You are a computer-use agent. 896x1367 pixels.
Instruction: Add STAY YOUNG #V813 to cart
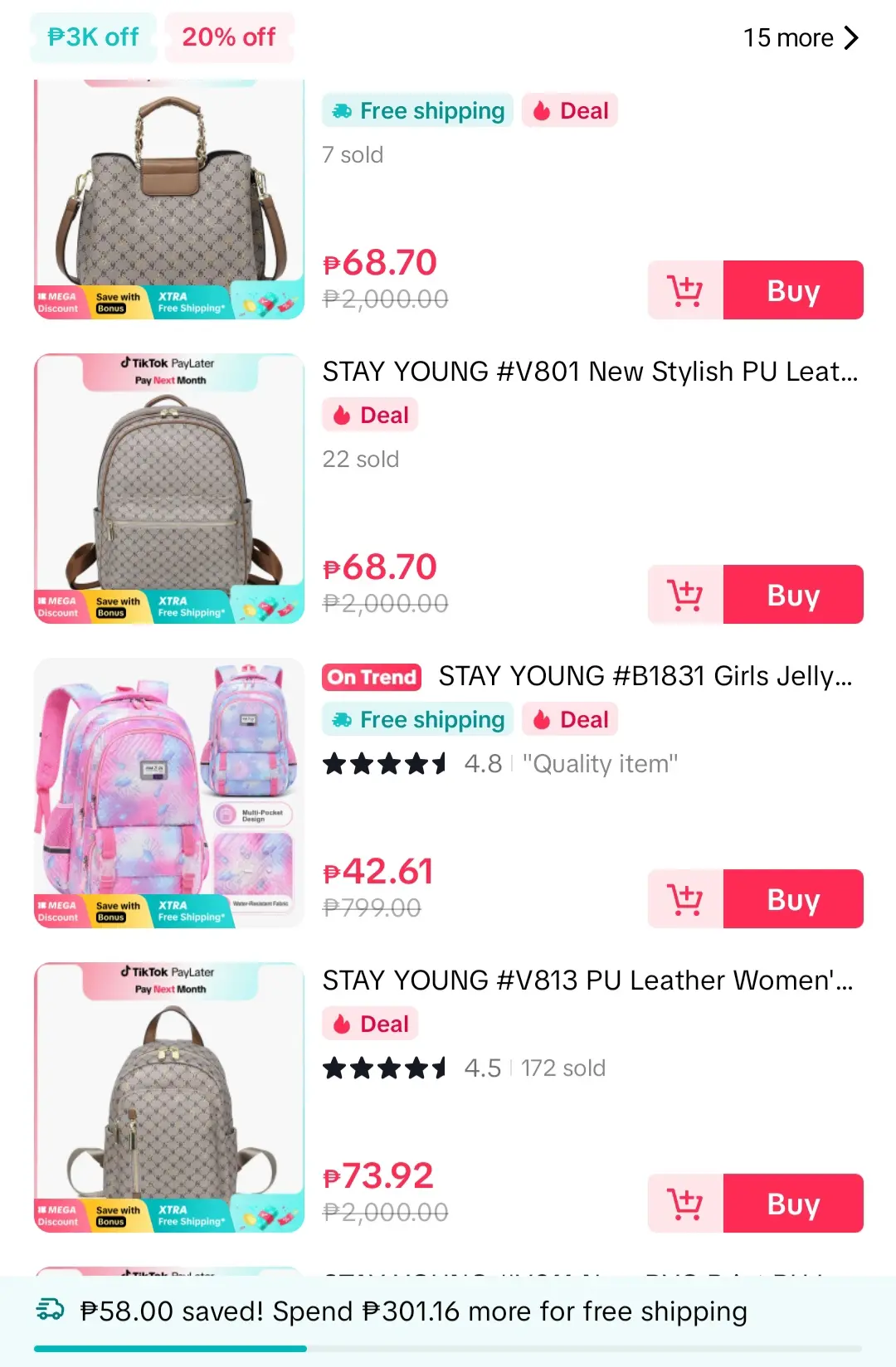coord(685,1204)
